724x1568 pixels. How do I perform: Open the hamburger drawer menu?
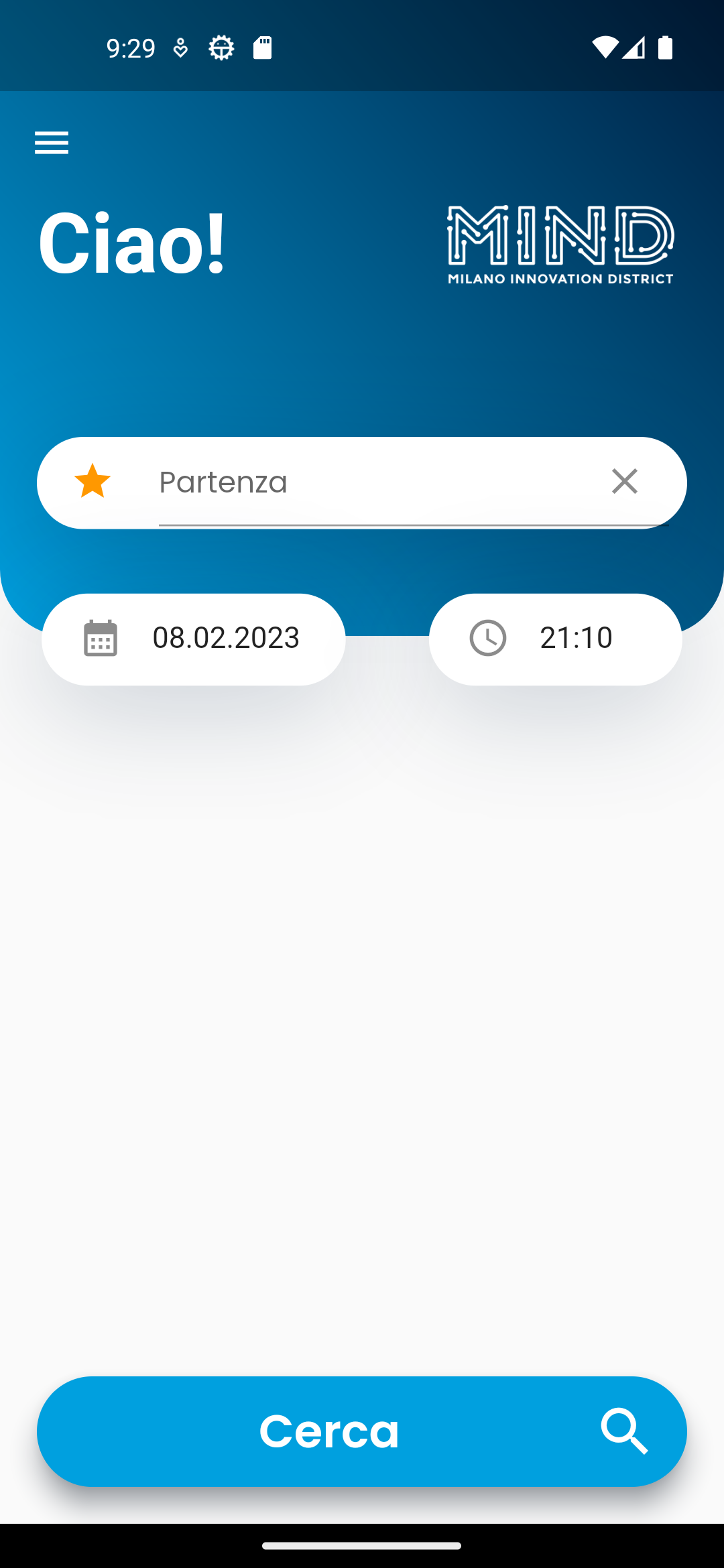pyautogui.click(x=52, y=143)
